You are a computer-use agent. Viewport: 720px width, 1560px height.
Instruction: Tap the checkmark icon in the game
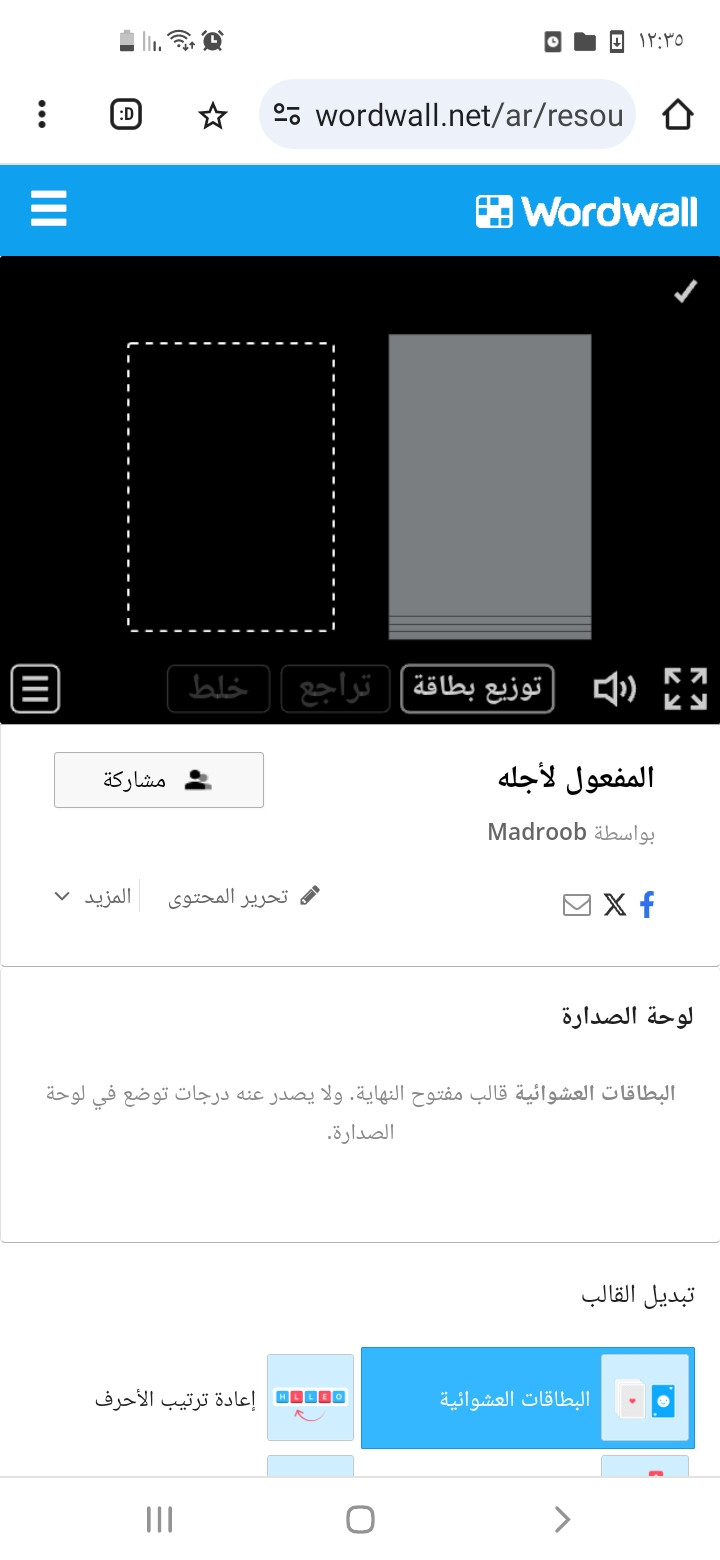click(685, 291)
